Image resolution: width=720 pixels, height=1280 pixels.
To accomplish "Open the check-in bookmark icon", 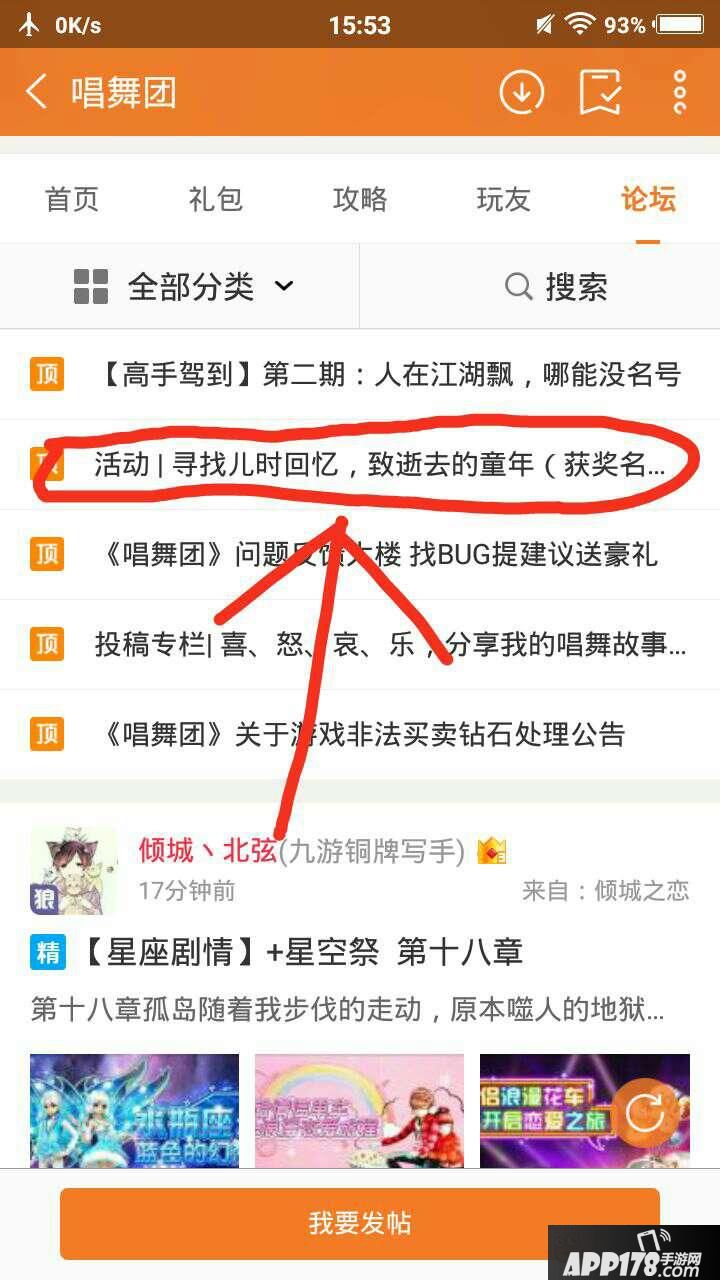I will 600,92.
